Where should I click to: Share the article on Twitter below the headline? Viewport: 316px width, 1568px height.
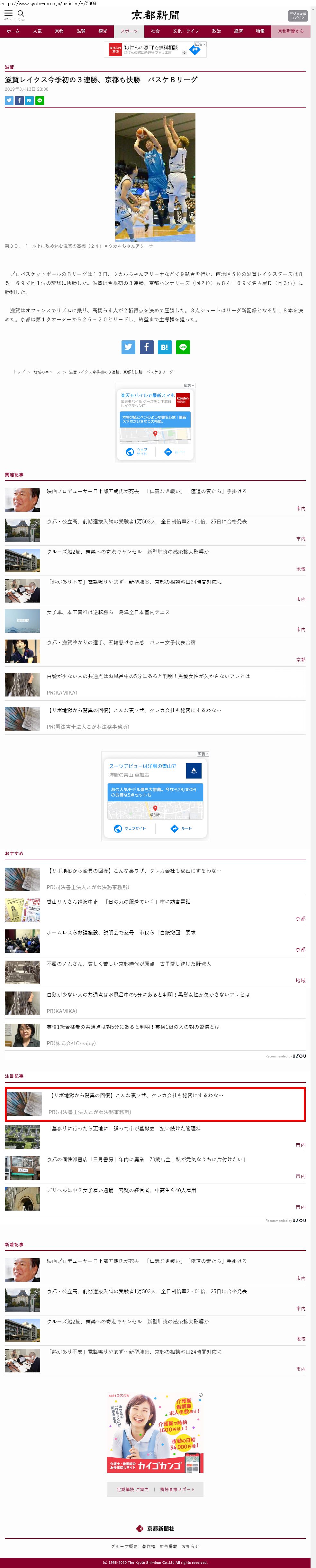[9, 100]
